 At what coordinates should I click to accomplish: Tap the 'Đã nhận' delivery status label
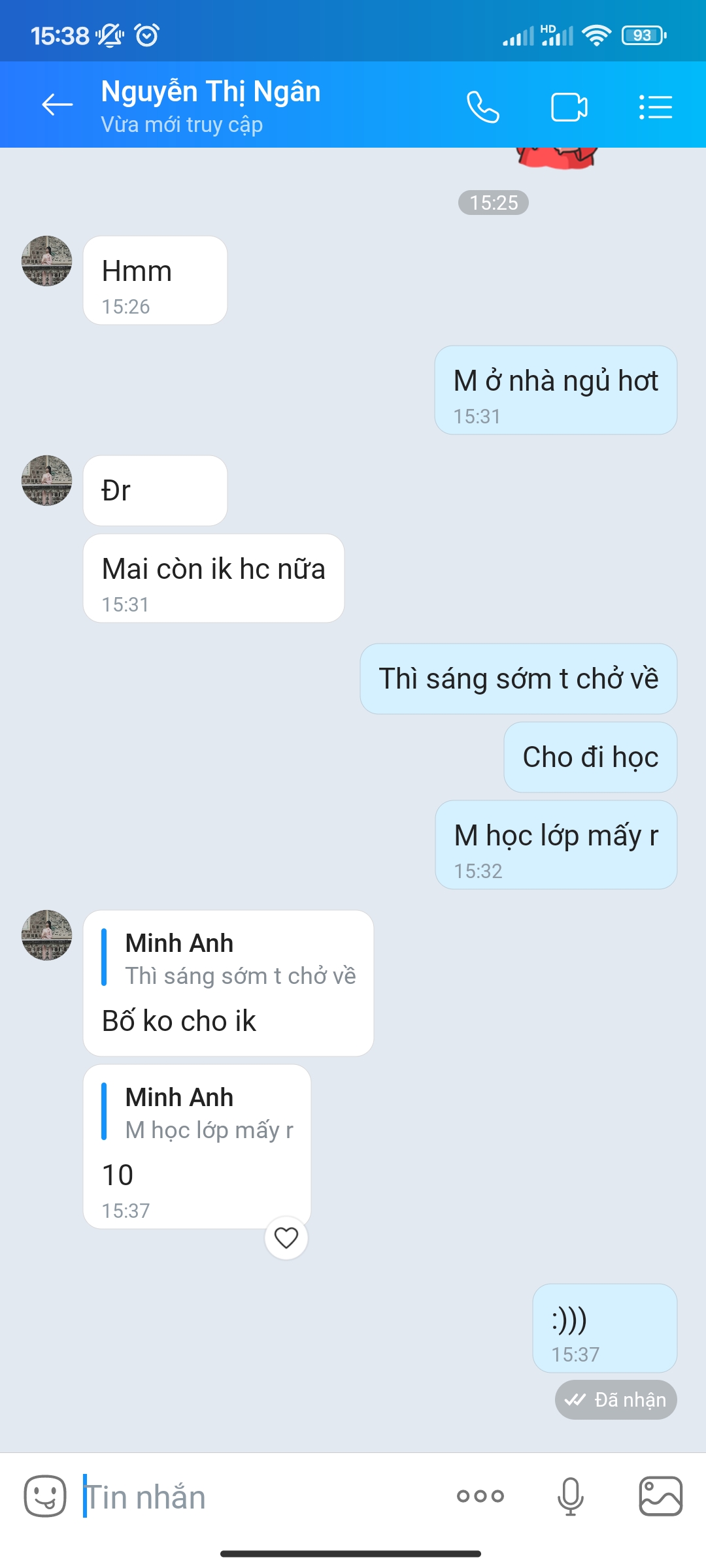click(614, 1400)
